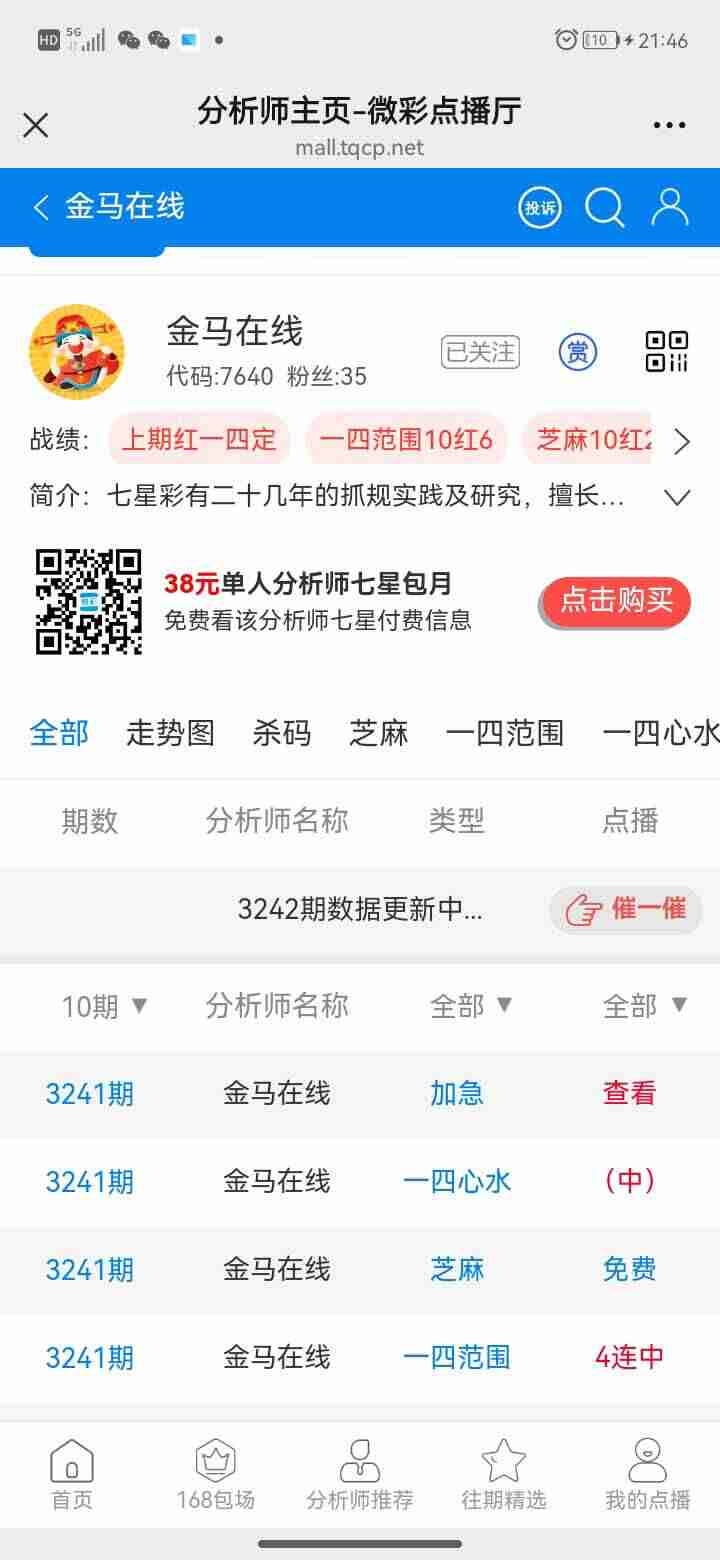The width and height of the screenshot is (720, 1560).
Task: Open profile via the person icon
Action: (x=668, y=207)
